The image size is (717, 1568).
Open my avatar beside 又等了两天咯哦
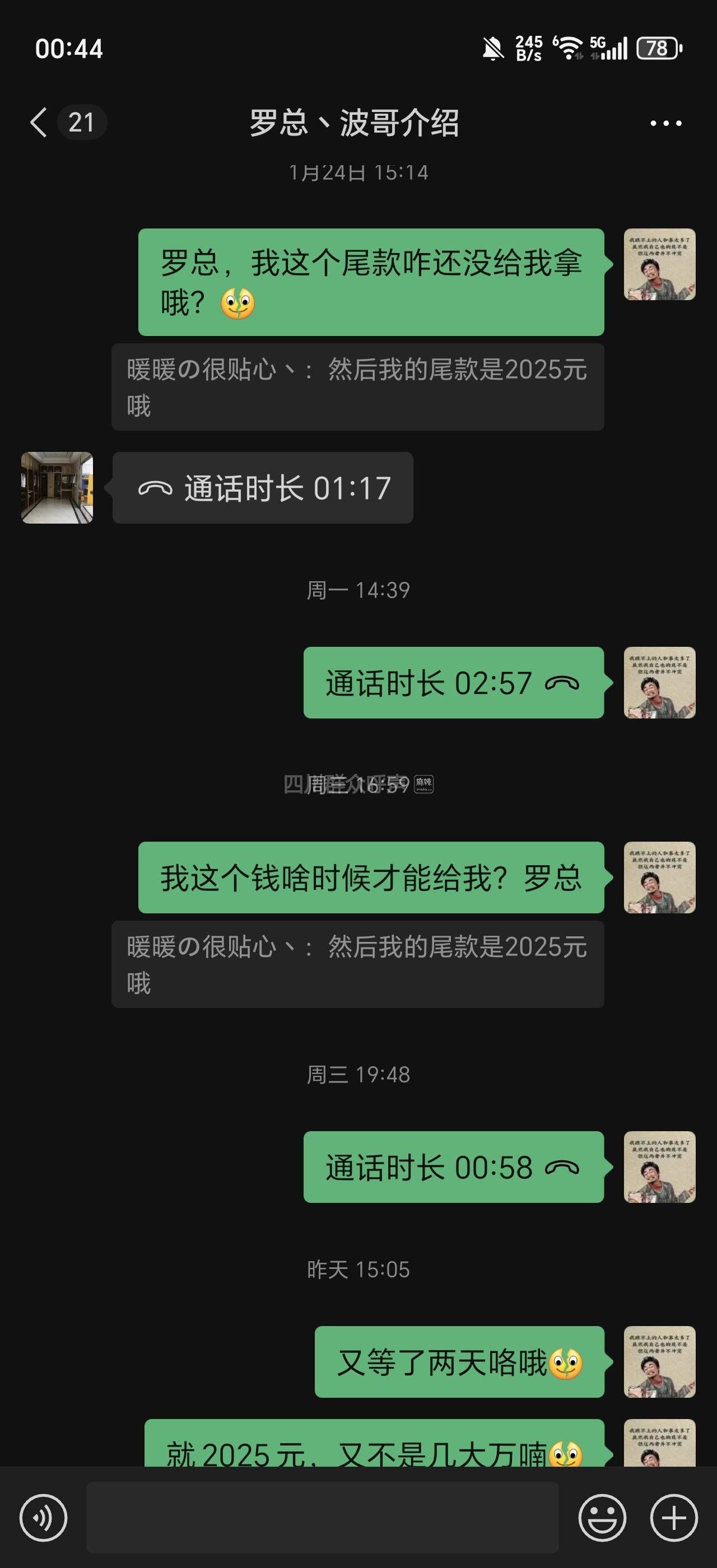coord(659,1362)
